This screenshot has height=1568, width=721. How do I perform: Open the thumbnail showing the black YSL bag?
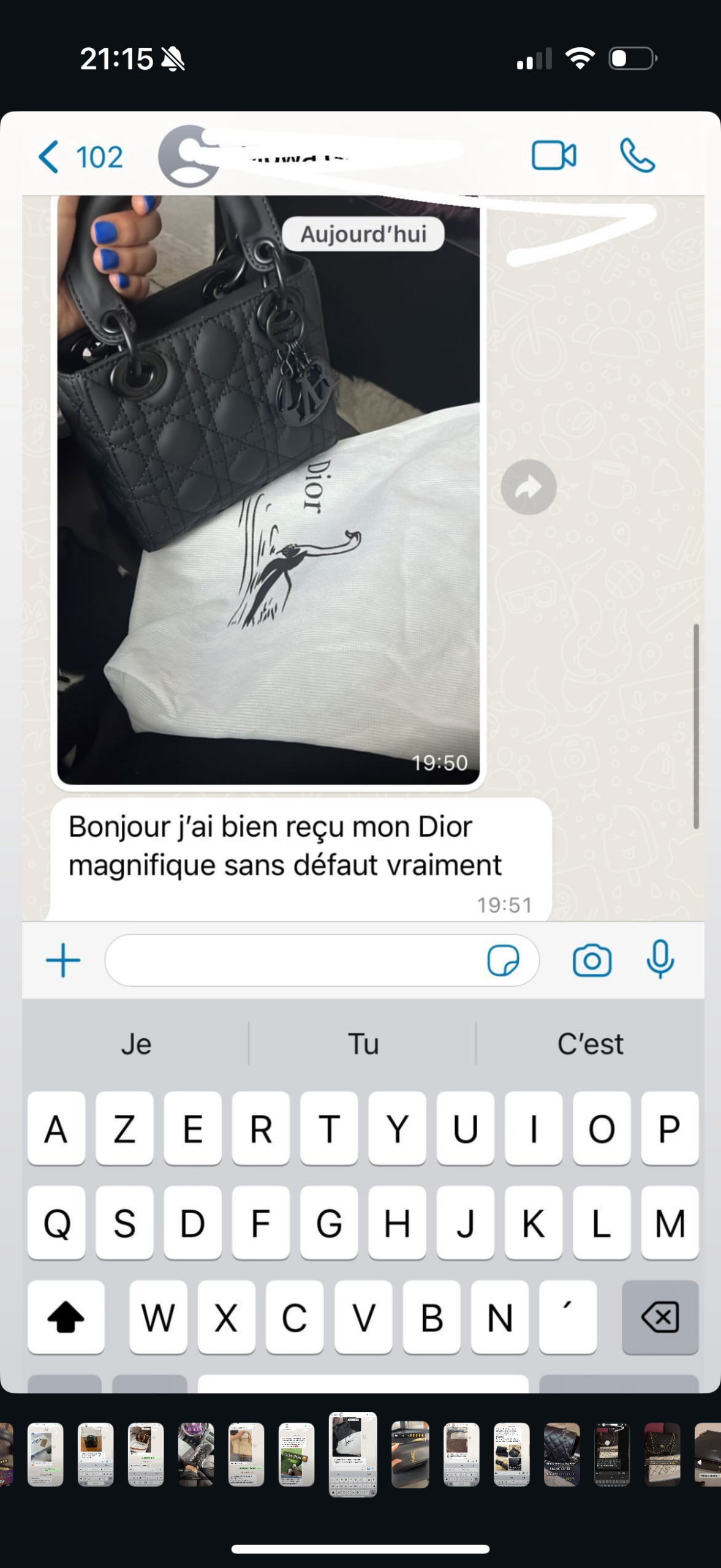point(410,1454)
